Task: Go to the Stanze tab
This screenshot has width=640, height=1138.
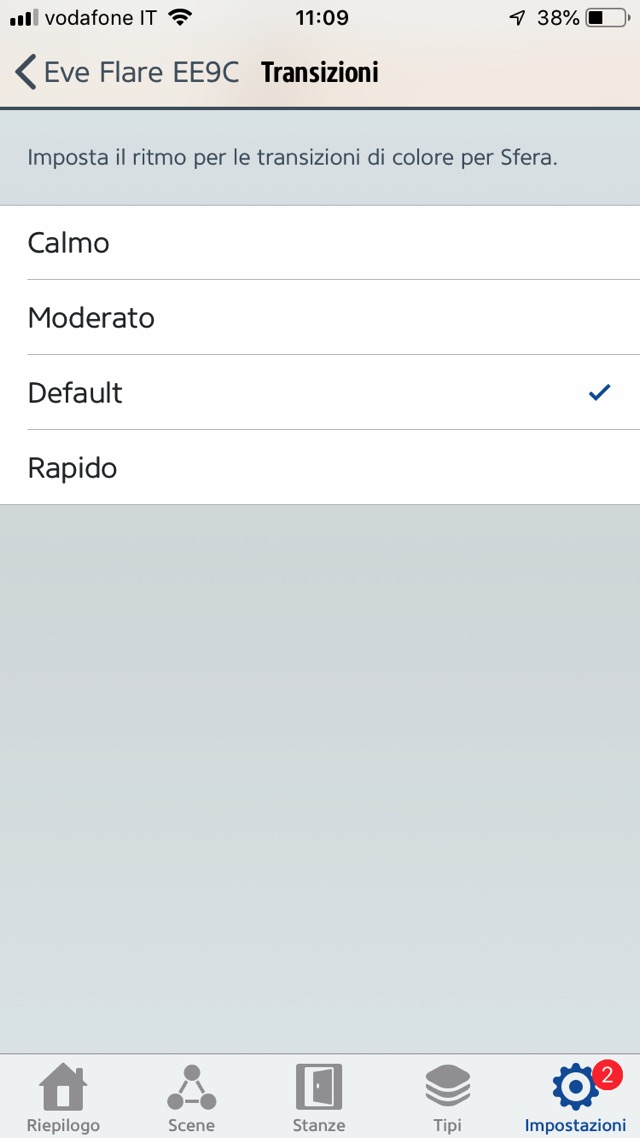Action: tap(319, 1097)
